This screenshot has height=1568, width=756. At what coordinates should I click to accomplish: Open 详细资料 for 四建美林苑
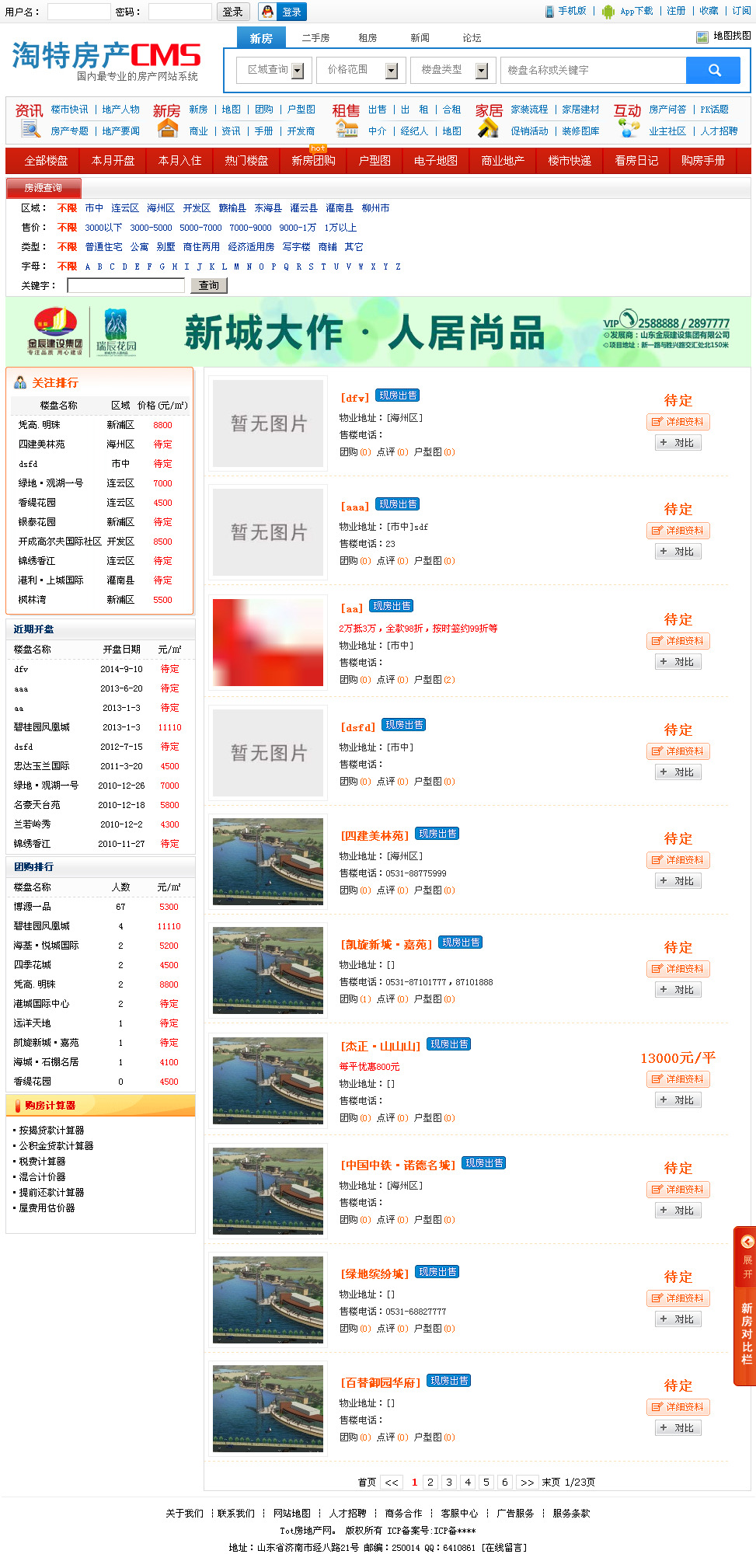tap(678, 860)
